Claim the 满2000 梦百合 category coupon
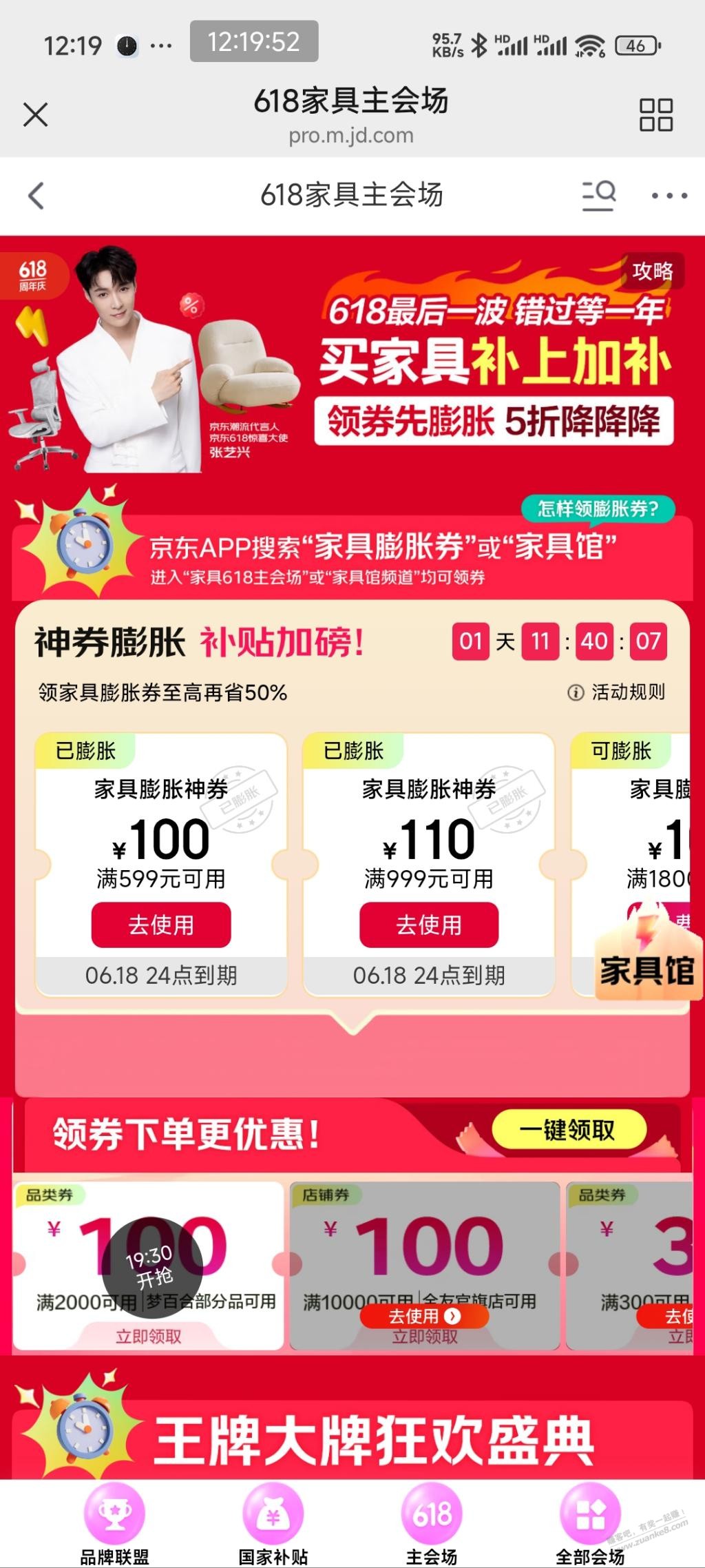 [x=148, y=1337]
